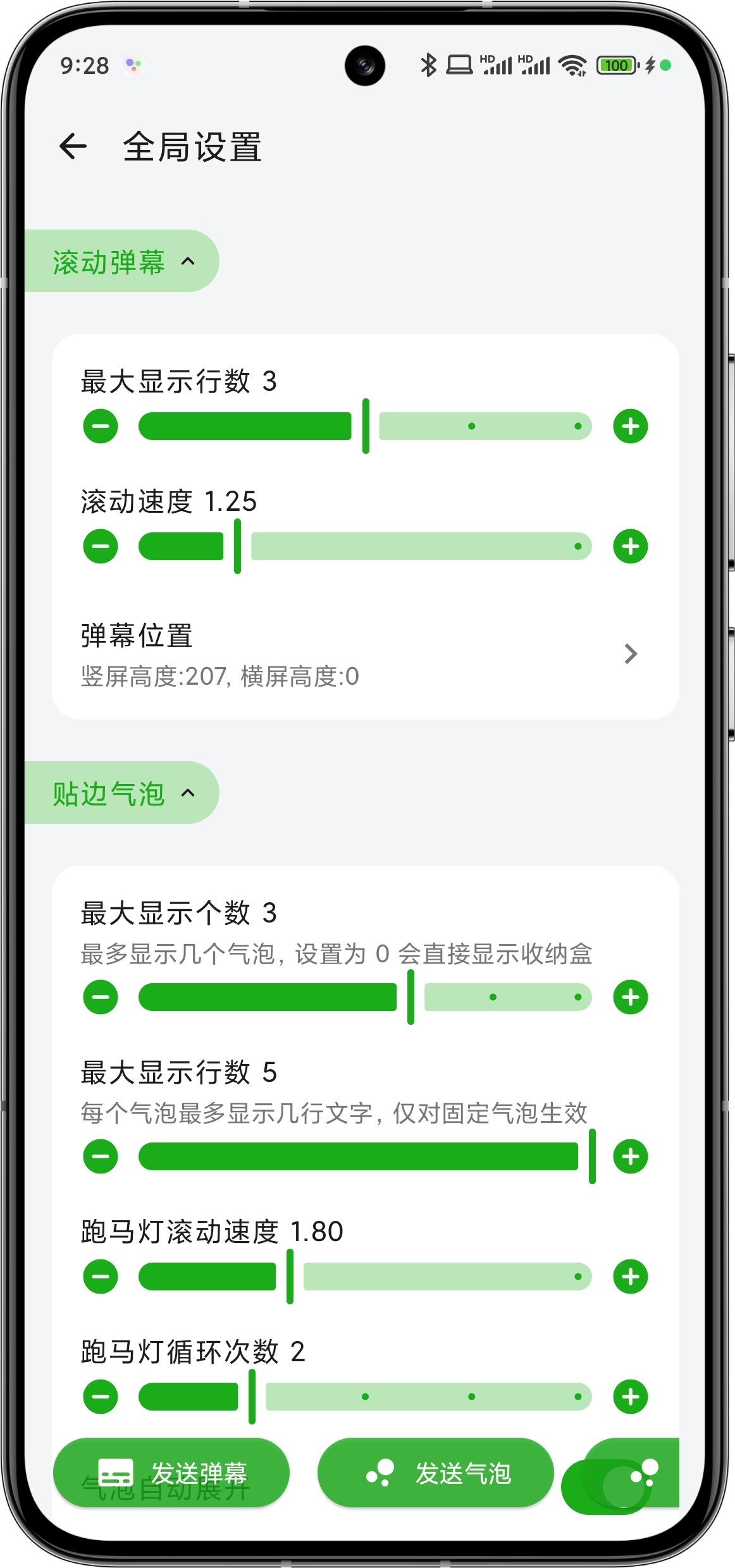Collapse the 贴边气泡 section
The height and width of the screenshot is (1568, 735).
tap(121, 793)
